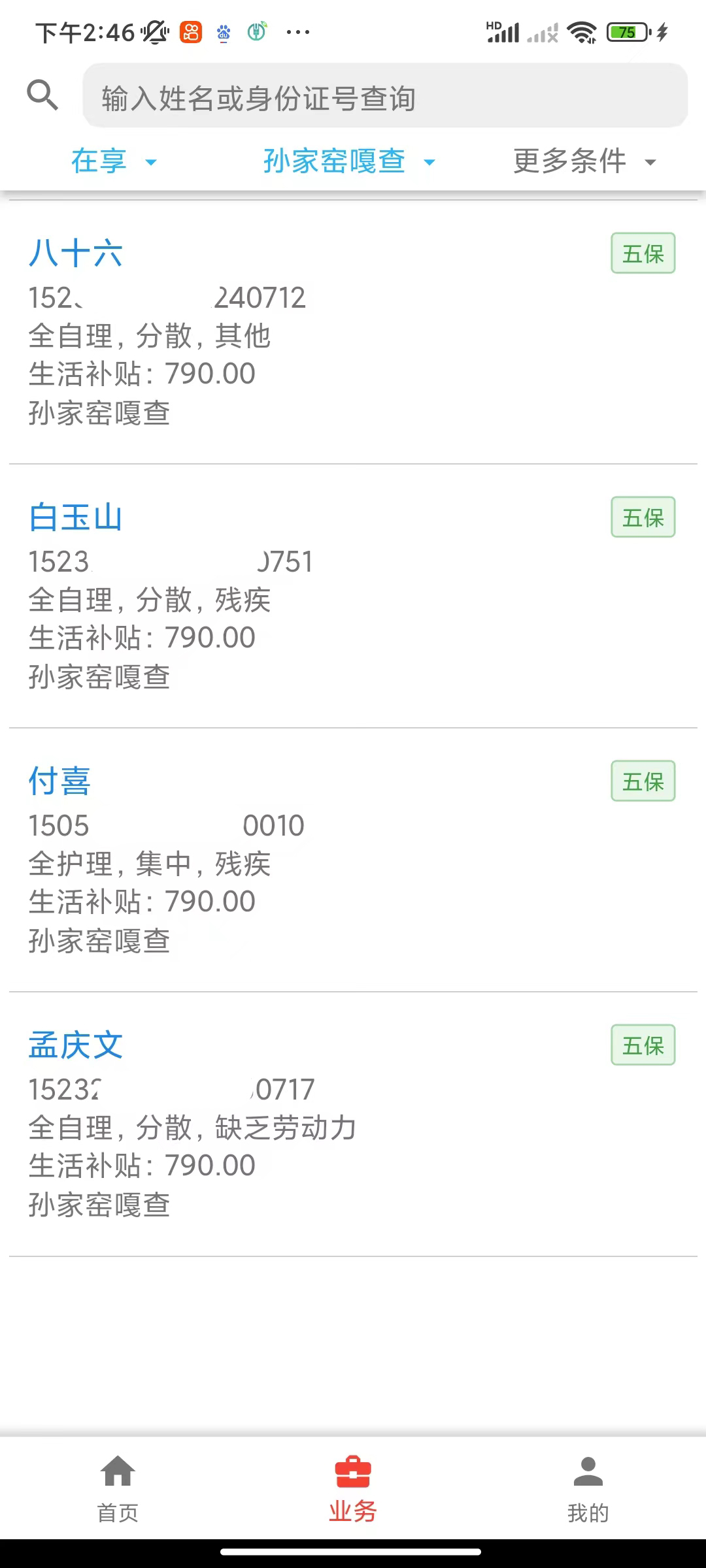706x1568 pixels.
Task: Expand the 更多条件 filter dropdown
Action: [584, 161]
